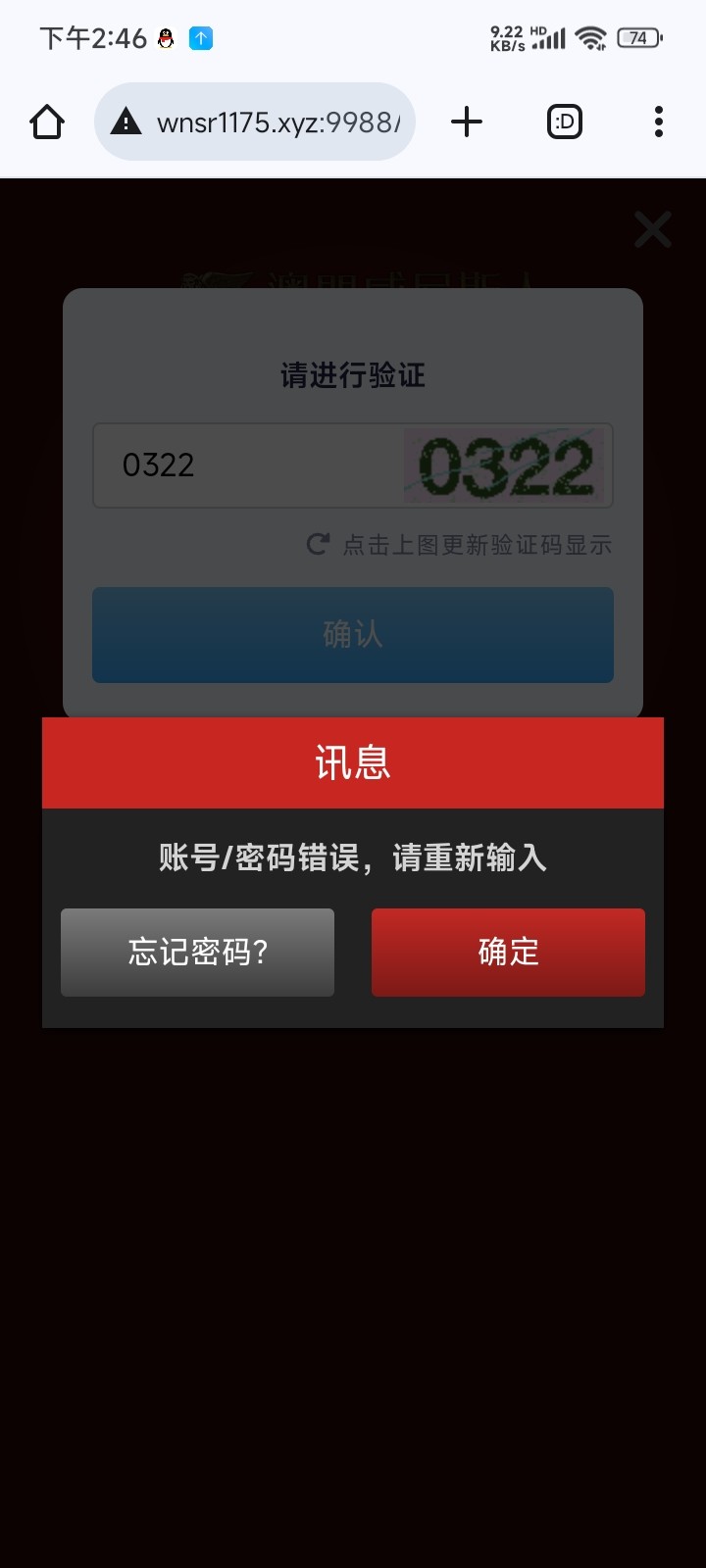
Task: Open the browser home page icon
Action: click(x=47, y=122)
